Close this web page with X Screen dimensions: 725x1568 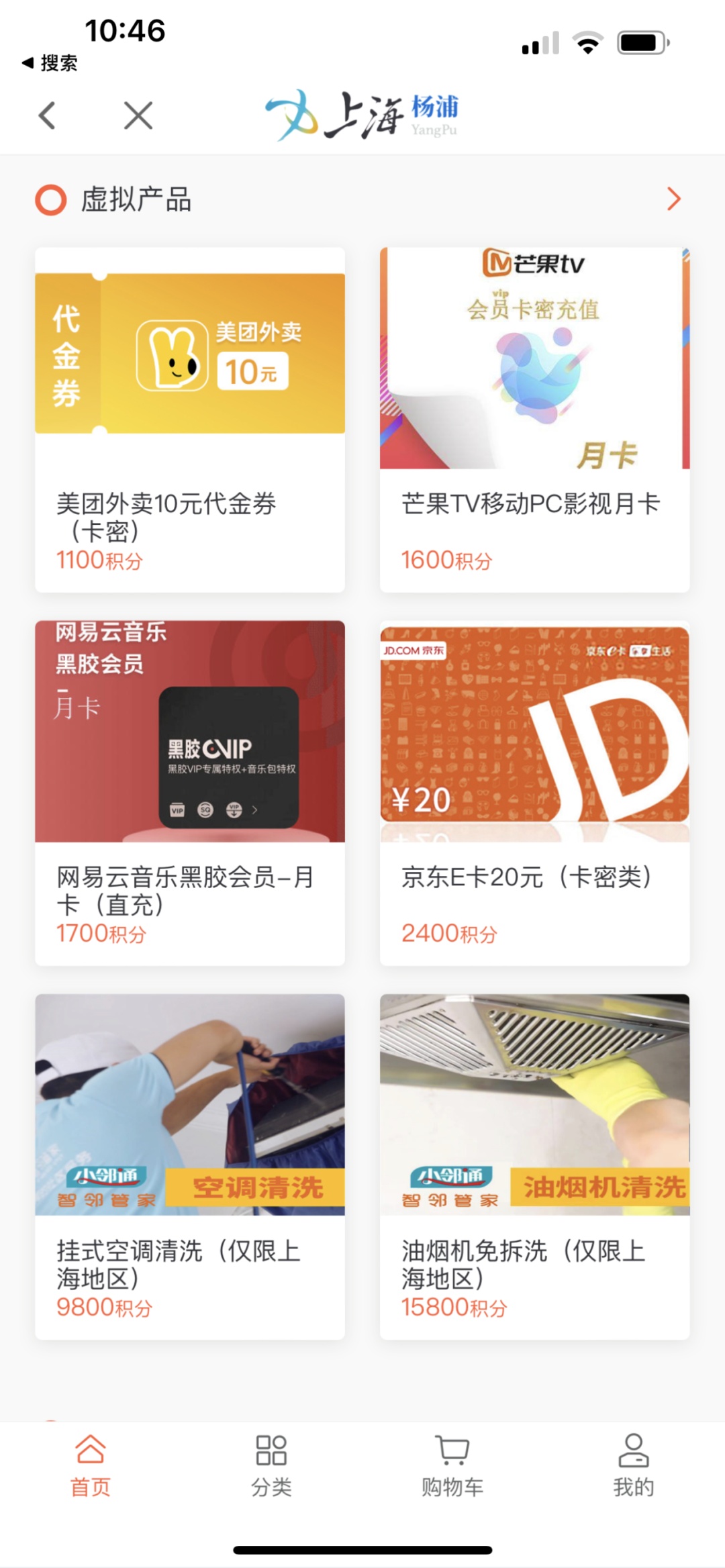coord(138,115)
